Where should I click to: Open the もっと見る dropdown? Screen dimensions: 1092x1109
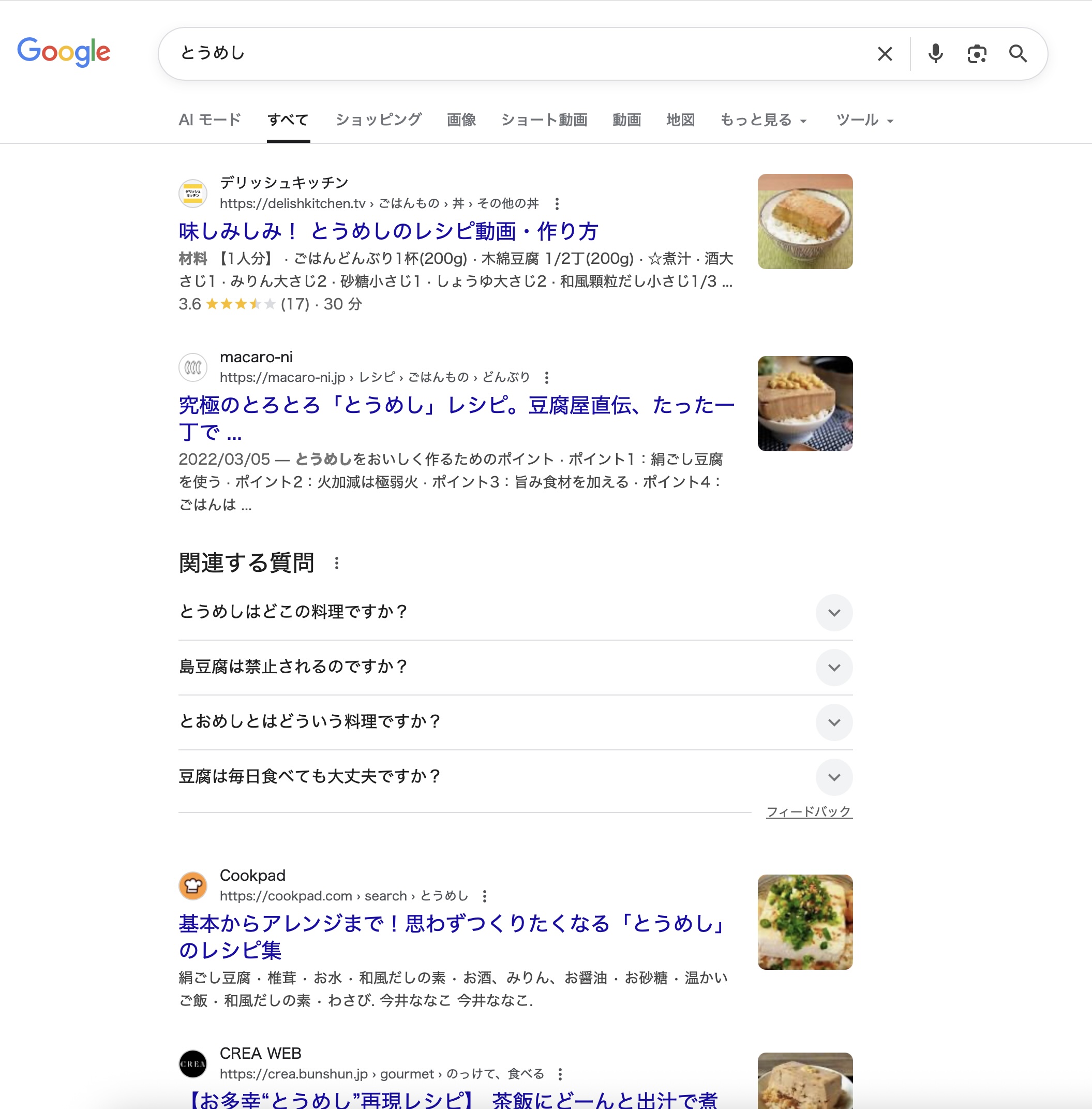[x=763, y=120]
